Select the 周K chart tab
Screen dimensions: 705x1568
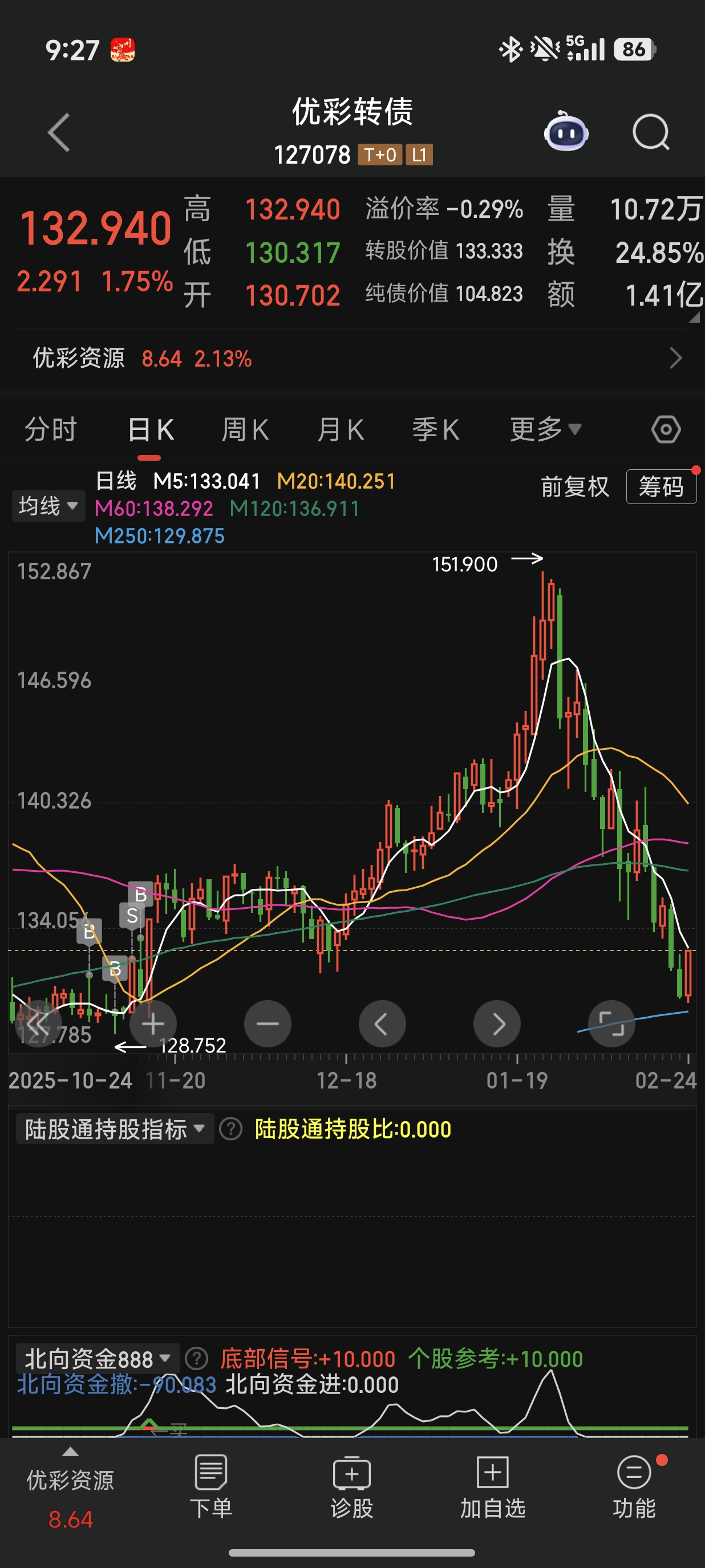[x=245, y=430]
